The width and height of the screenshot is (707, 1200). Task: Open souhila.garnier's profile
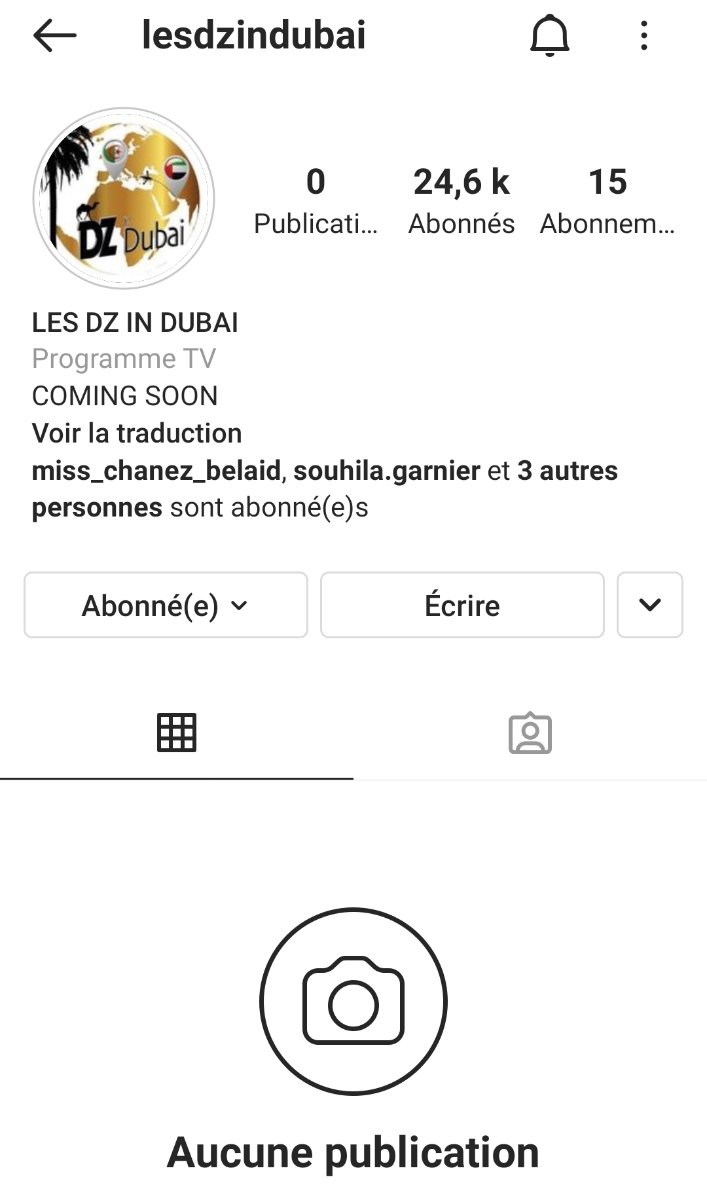pyautogui.click(x=385, y=471)
